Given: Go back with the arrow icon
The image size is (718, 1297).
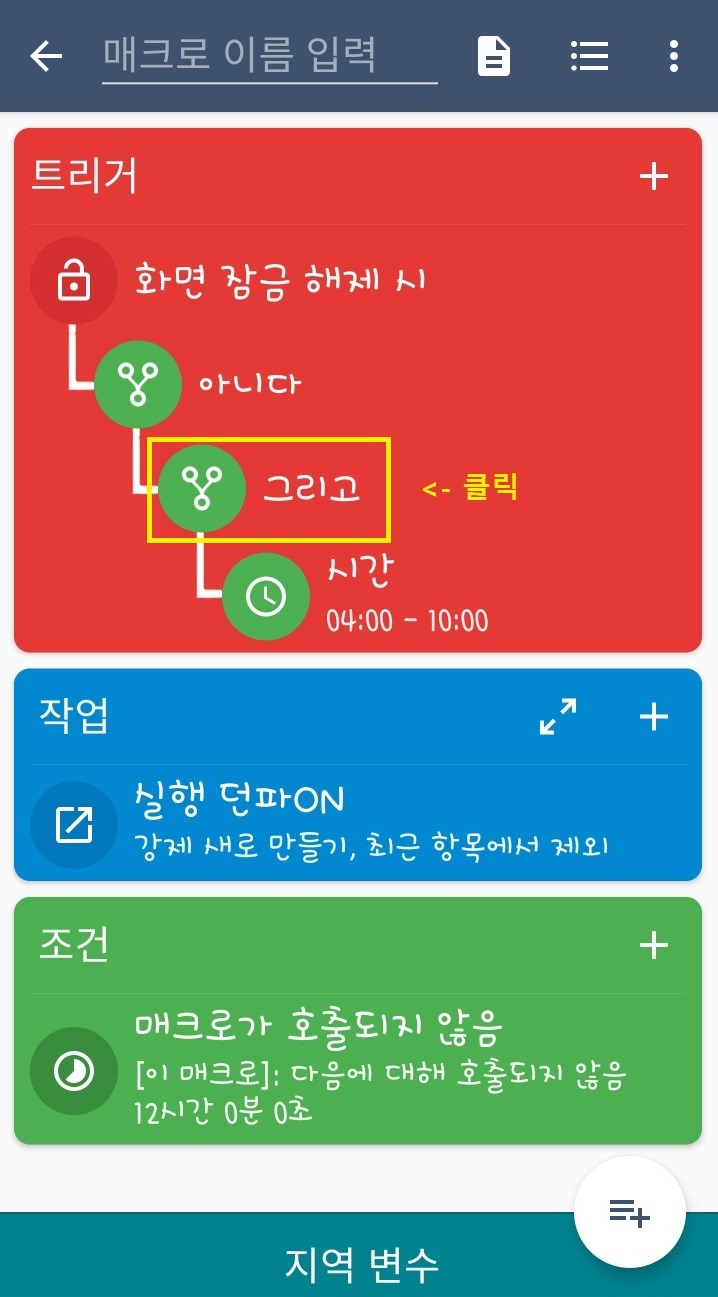Looking at the screenshot, I should coord(46,56).
